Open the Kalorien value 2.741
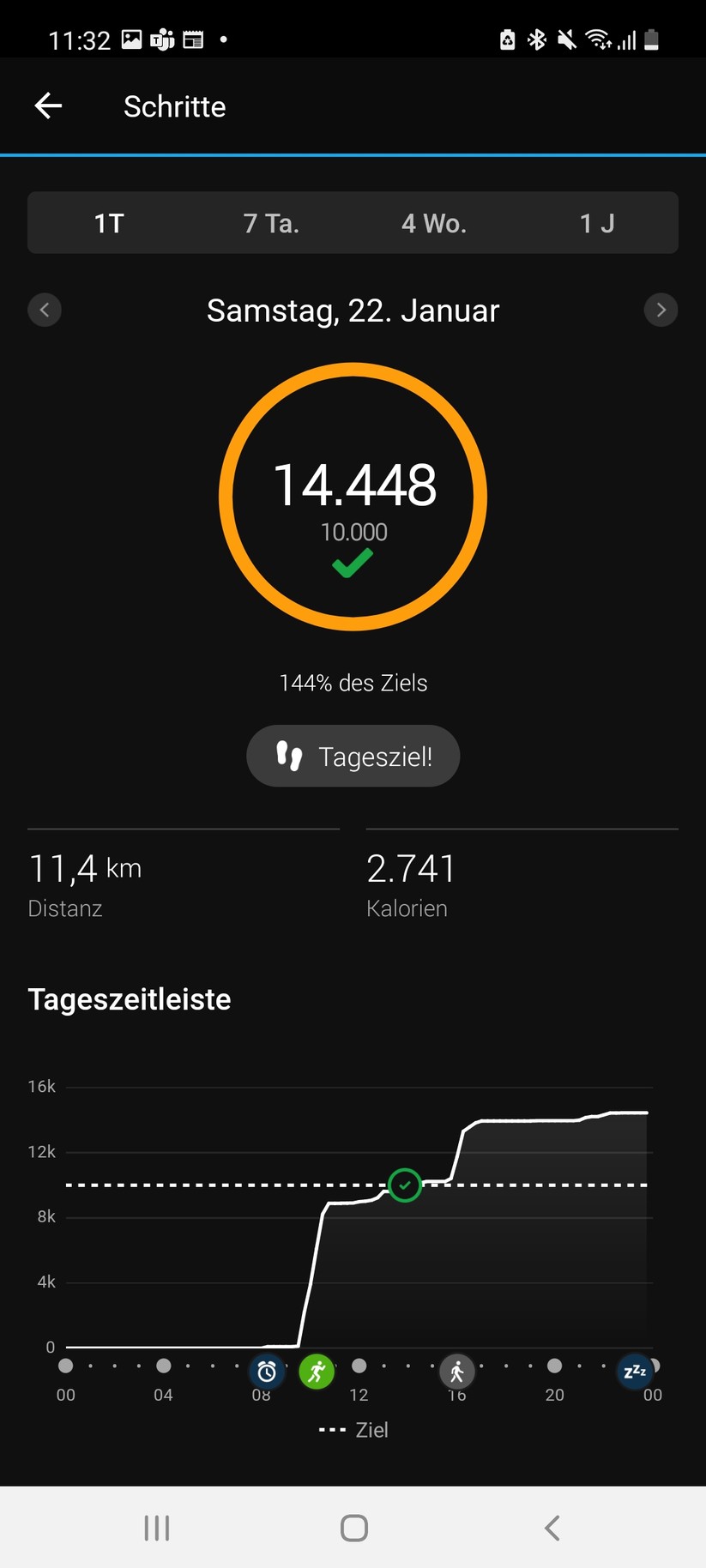 [x=411, y=868]
